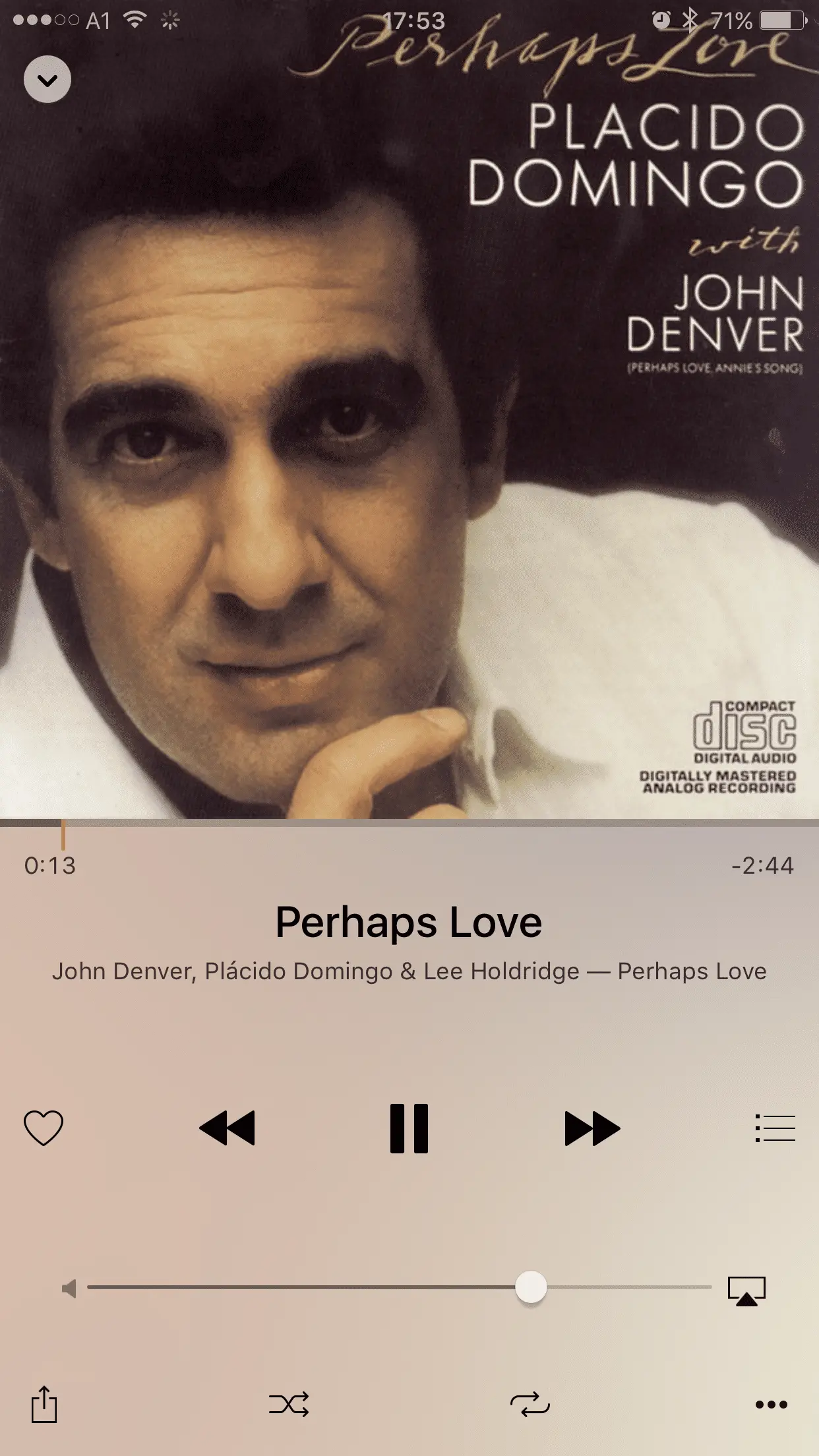Open the artist and album link under the title
Image resolution: width=819 pixels, height=1456 pixels.
pos(409,971)
